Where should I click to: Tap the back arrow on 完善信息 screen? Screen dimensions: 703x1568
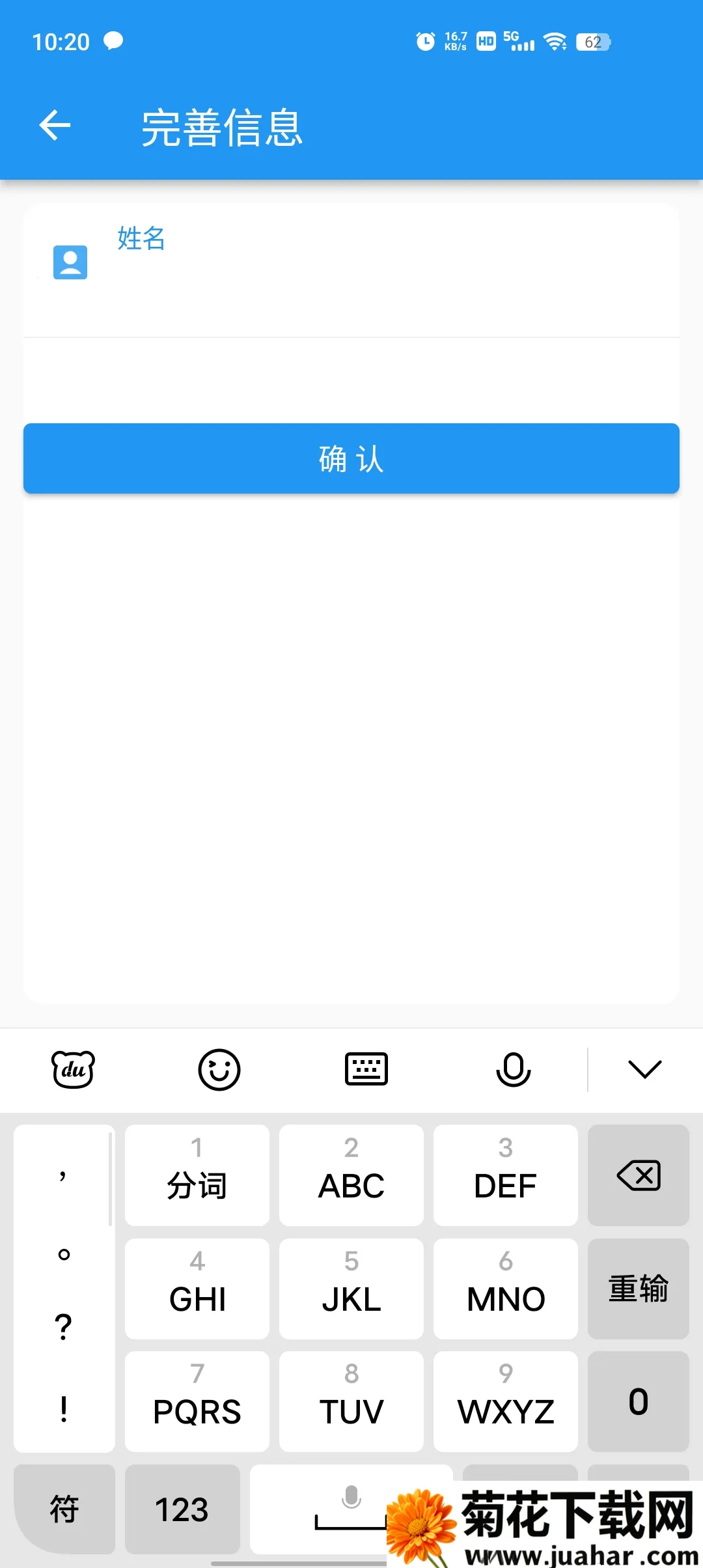[x=55, y=124]
